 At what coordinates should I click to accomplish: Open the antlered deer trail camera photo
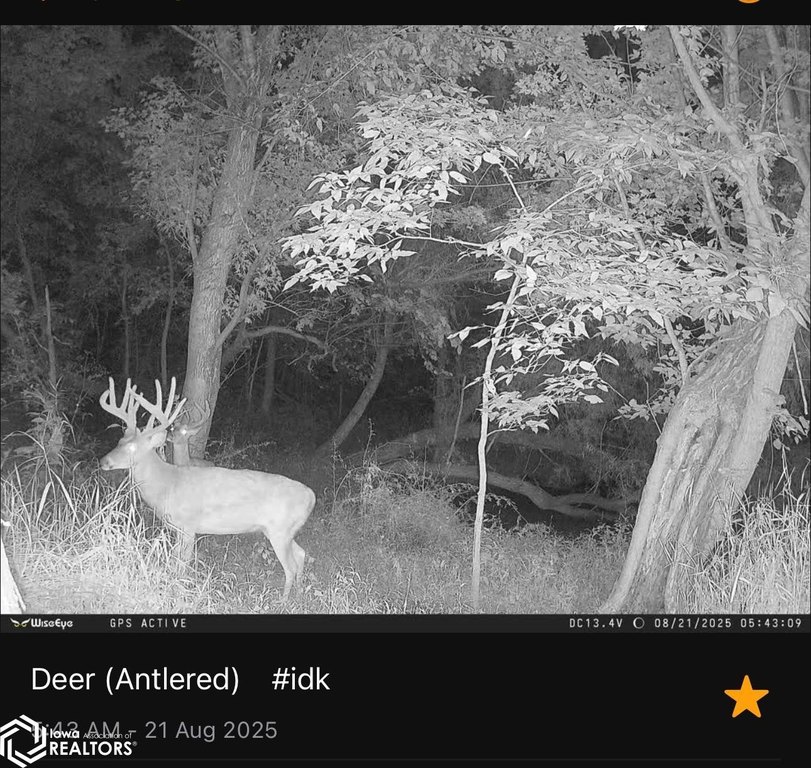pos(405,320)
